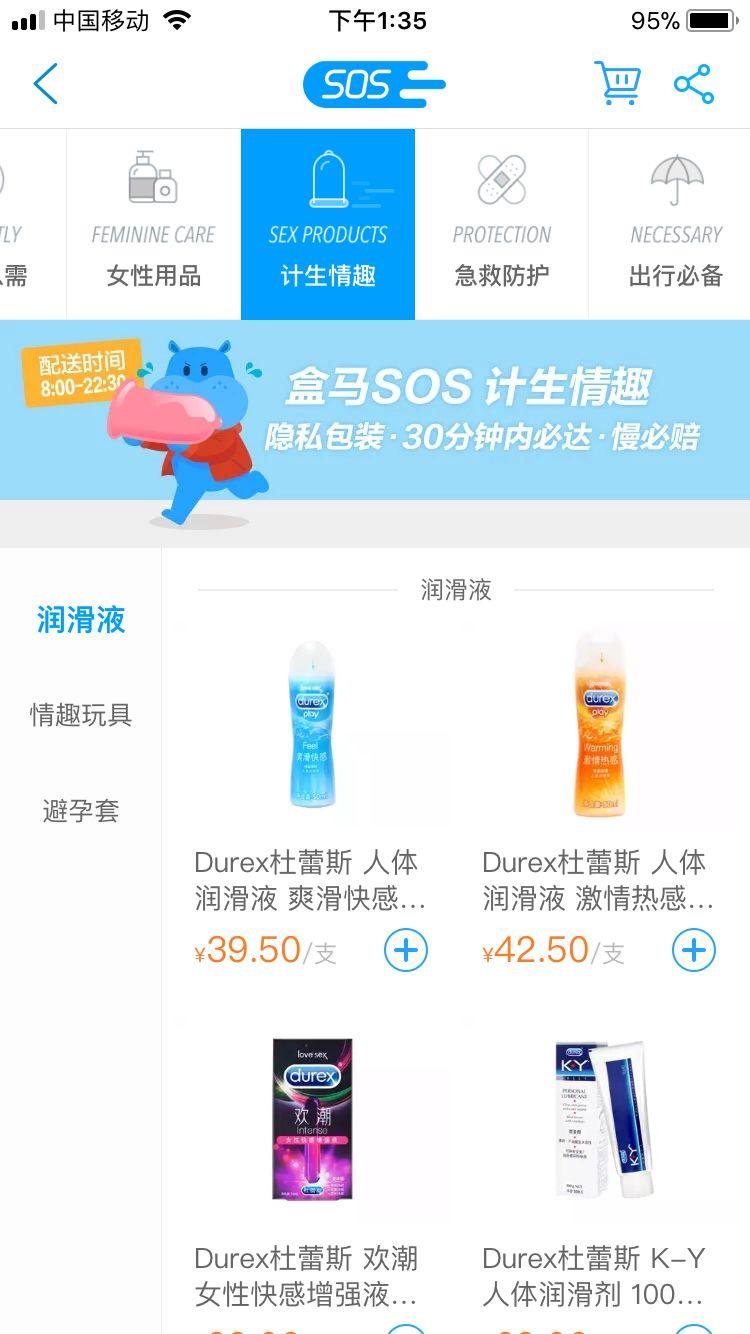Go back using the top-left arrow

pos(45,84)
